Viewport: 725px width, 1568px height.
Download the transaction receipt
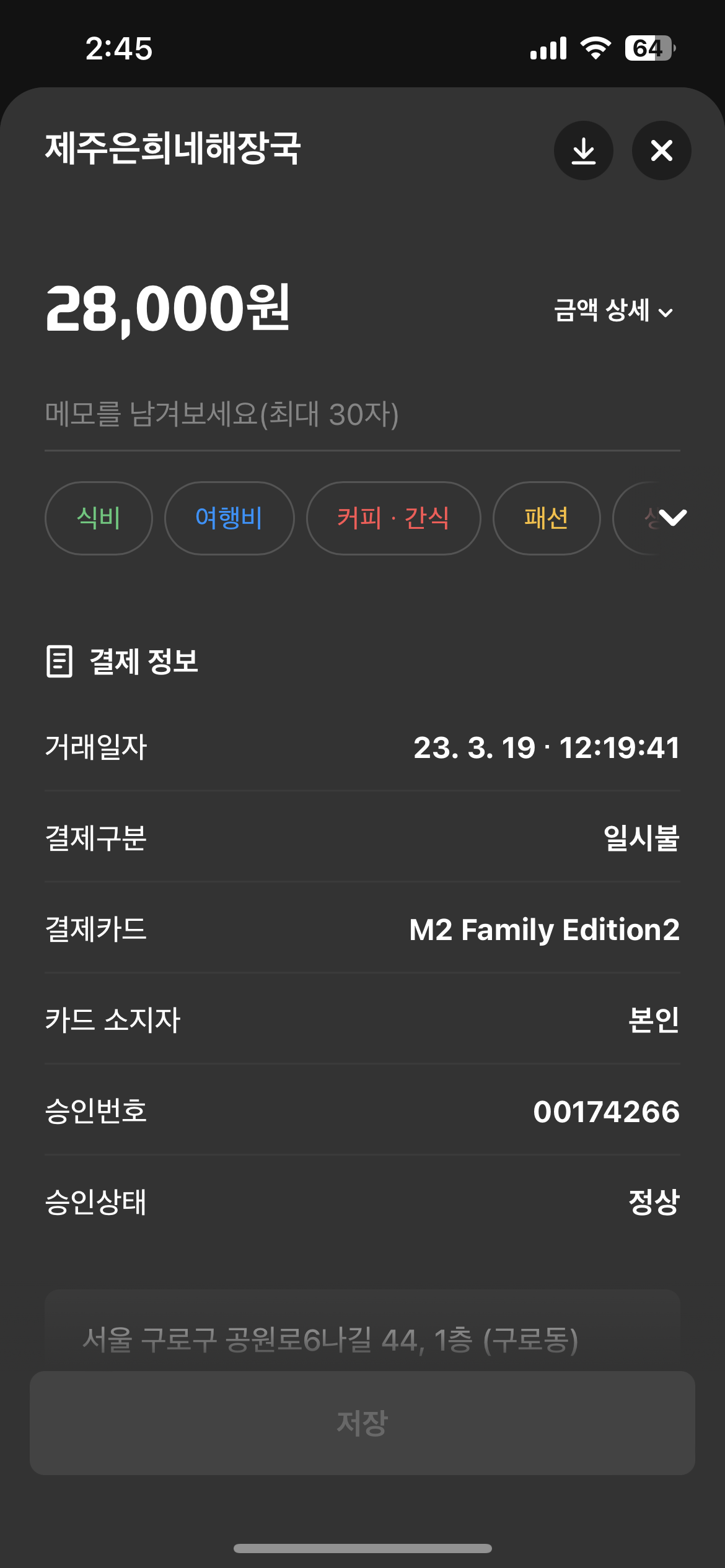583,150
